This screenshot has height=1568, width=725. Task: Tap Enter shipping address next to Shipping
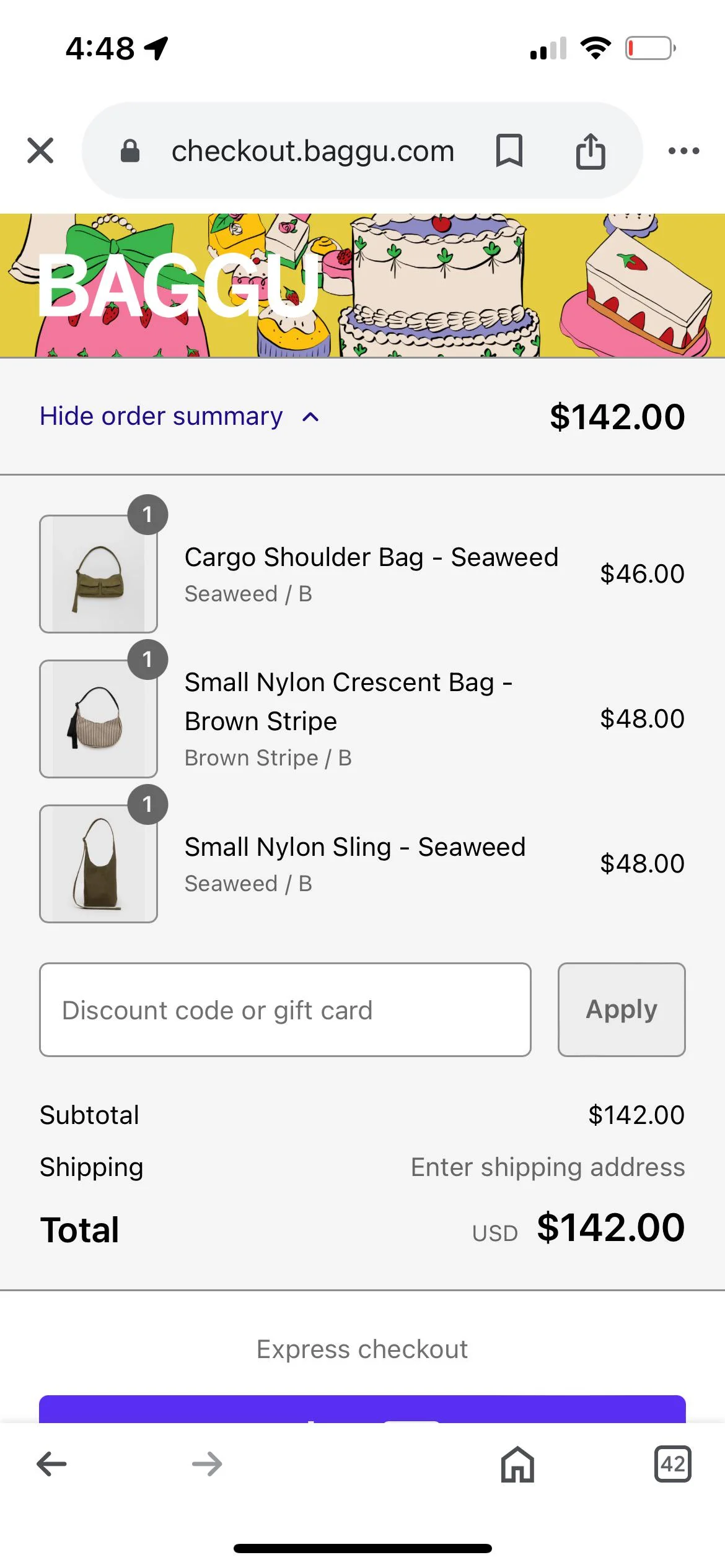pyautogui.click(x=547, y=1167)
